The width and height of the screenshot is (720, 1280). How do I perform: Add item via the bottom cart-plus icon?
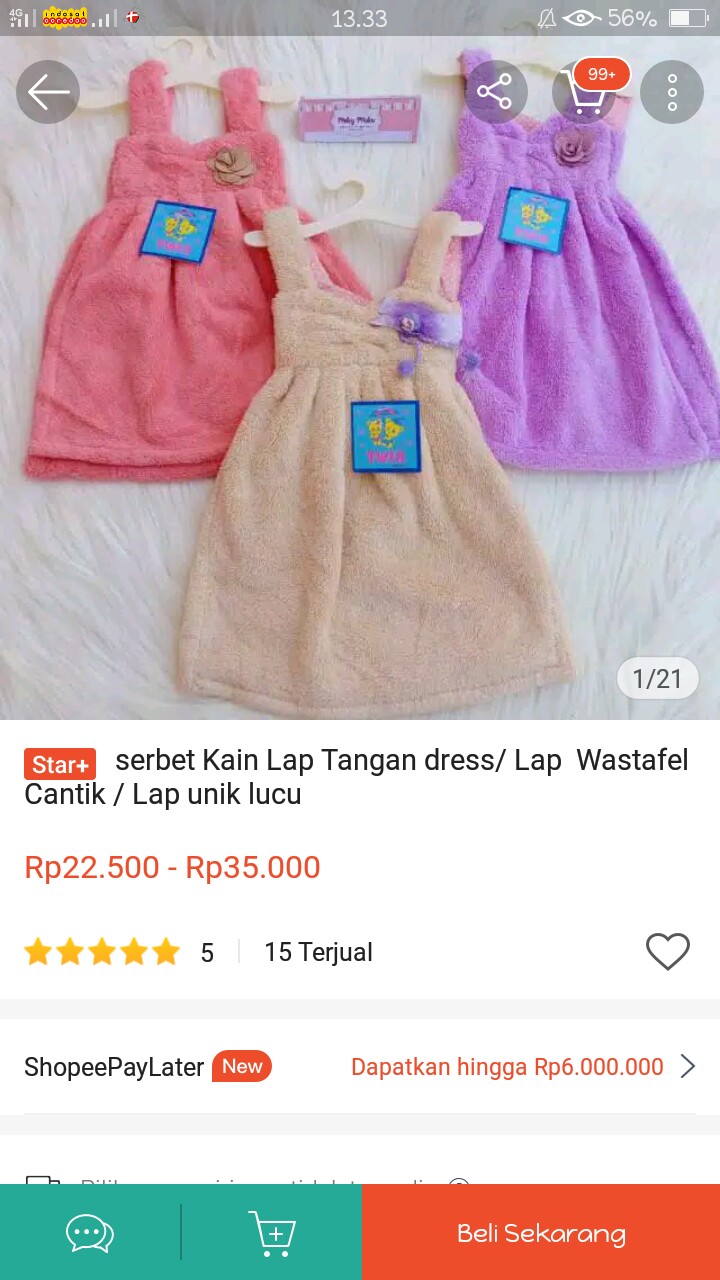[x=272, y=1231]
